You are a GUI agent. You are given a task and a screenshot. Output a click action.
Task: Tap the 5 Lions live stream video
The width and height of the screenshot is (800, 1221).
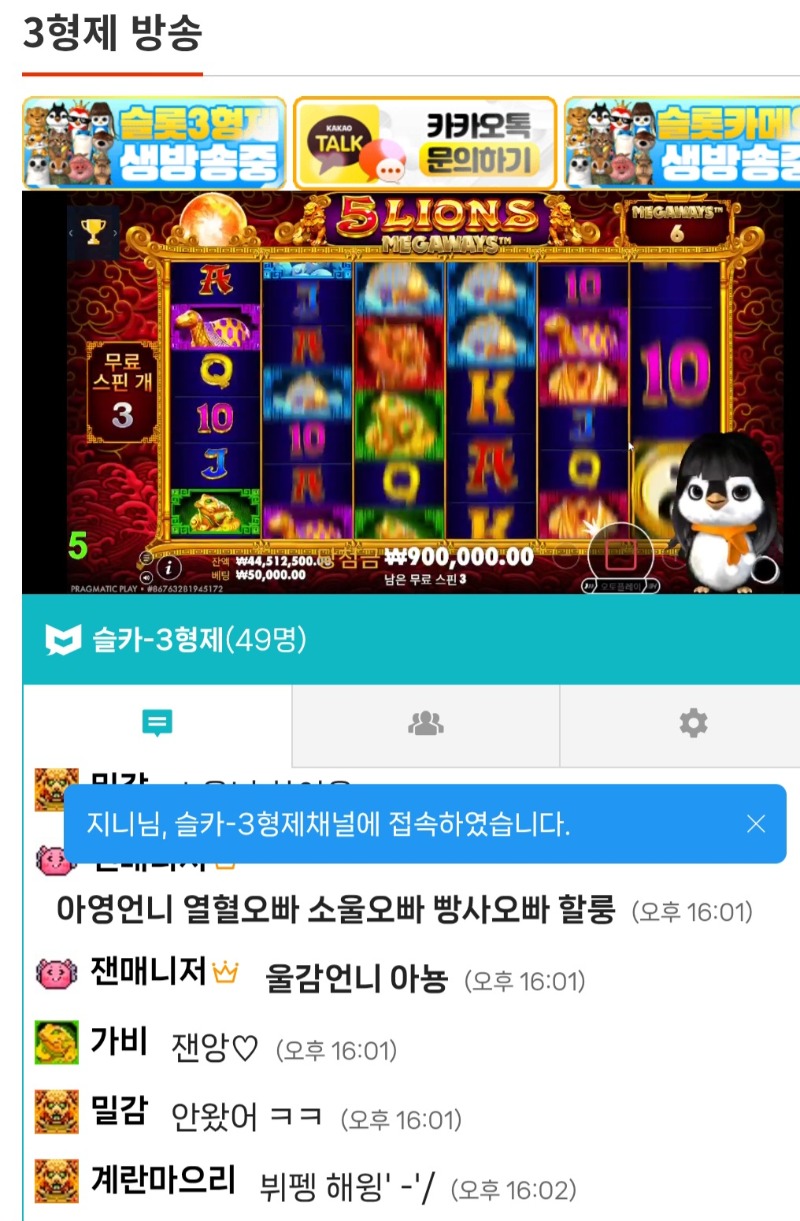(410, 393)
